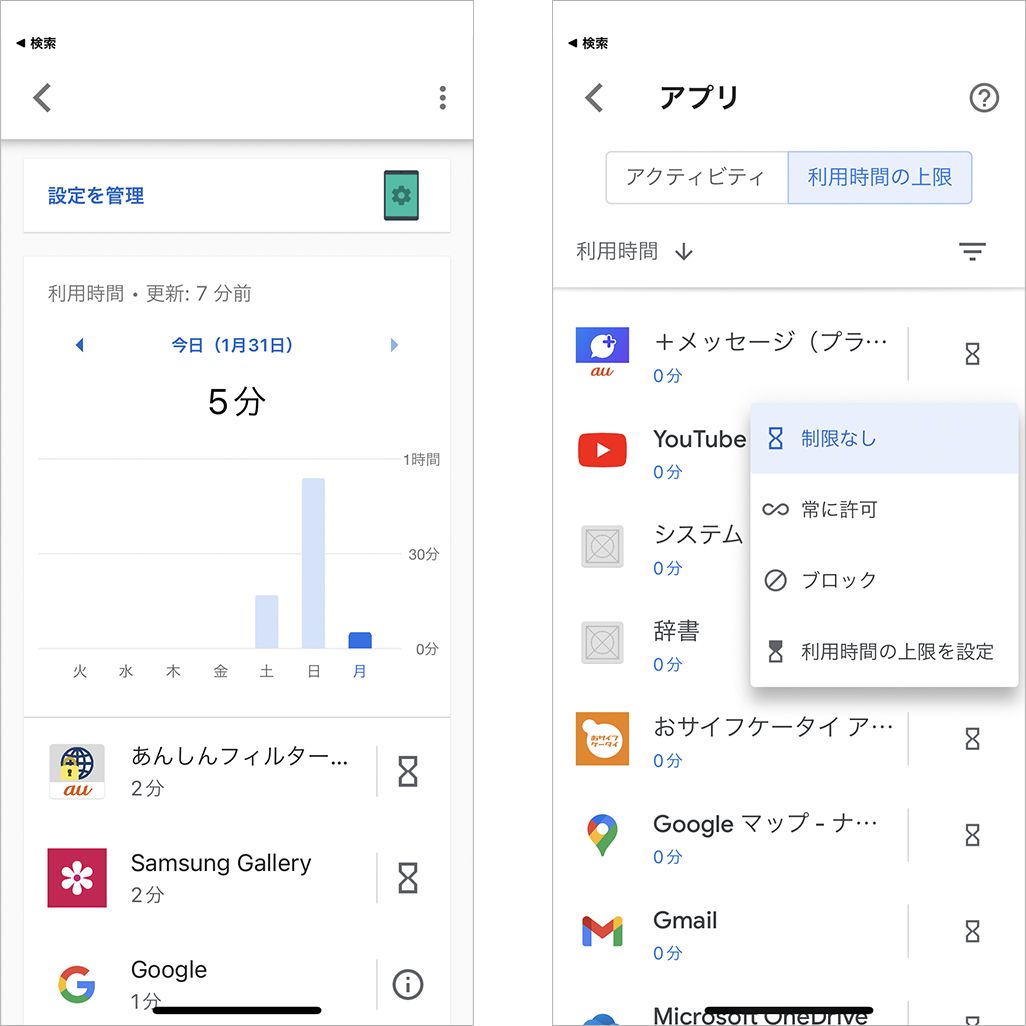Go back from the アプリ screen

tap(594, 97)
